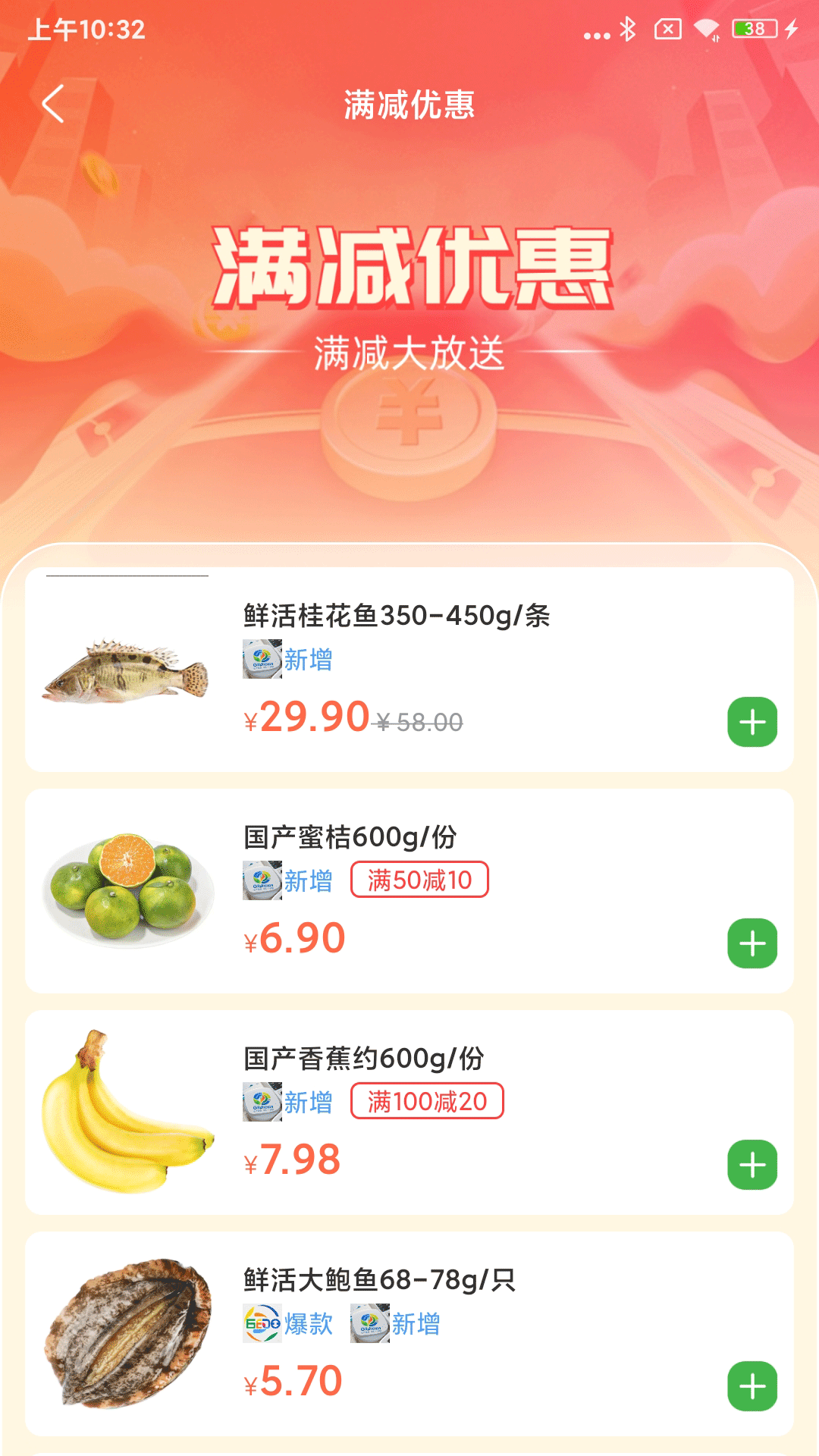819x1456 pixels.
Task: Tap the ¥ coin graphic in promotion banner
Action: click(x=409, y=427)
